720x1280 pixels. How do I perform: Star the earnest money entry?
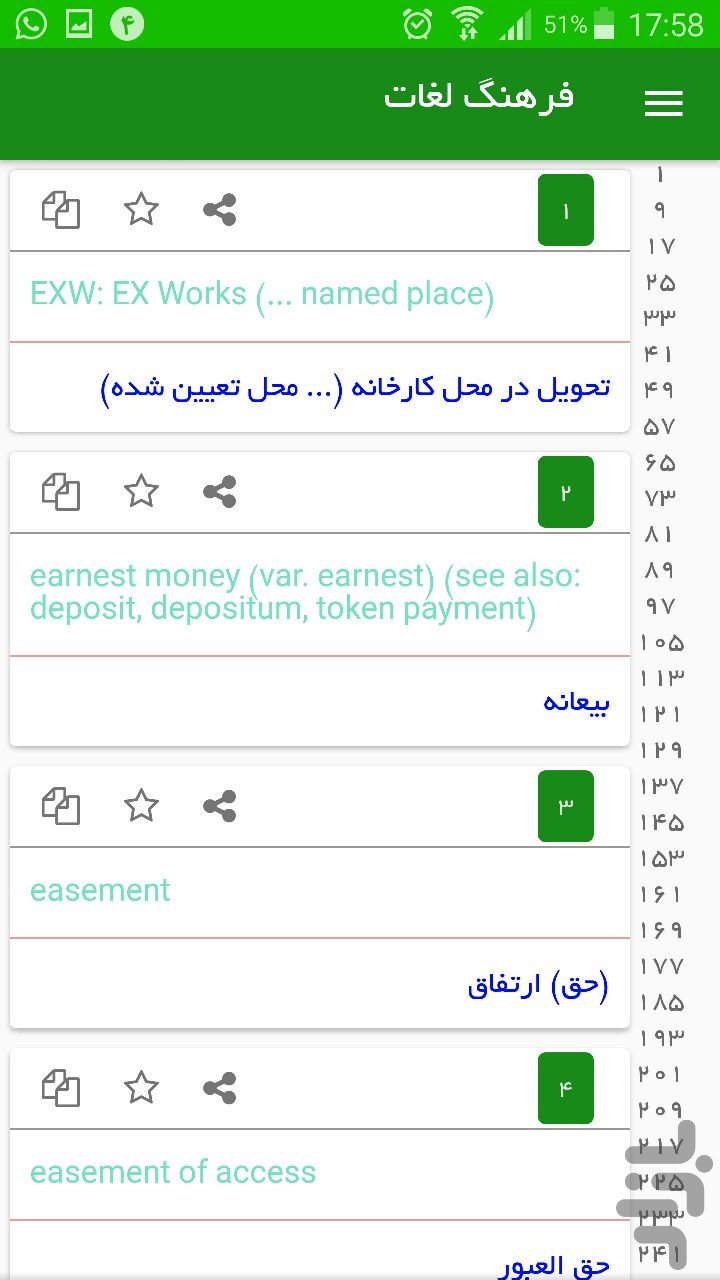(x=141, y=492)
